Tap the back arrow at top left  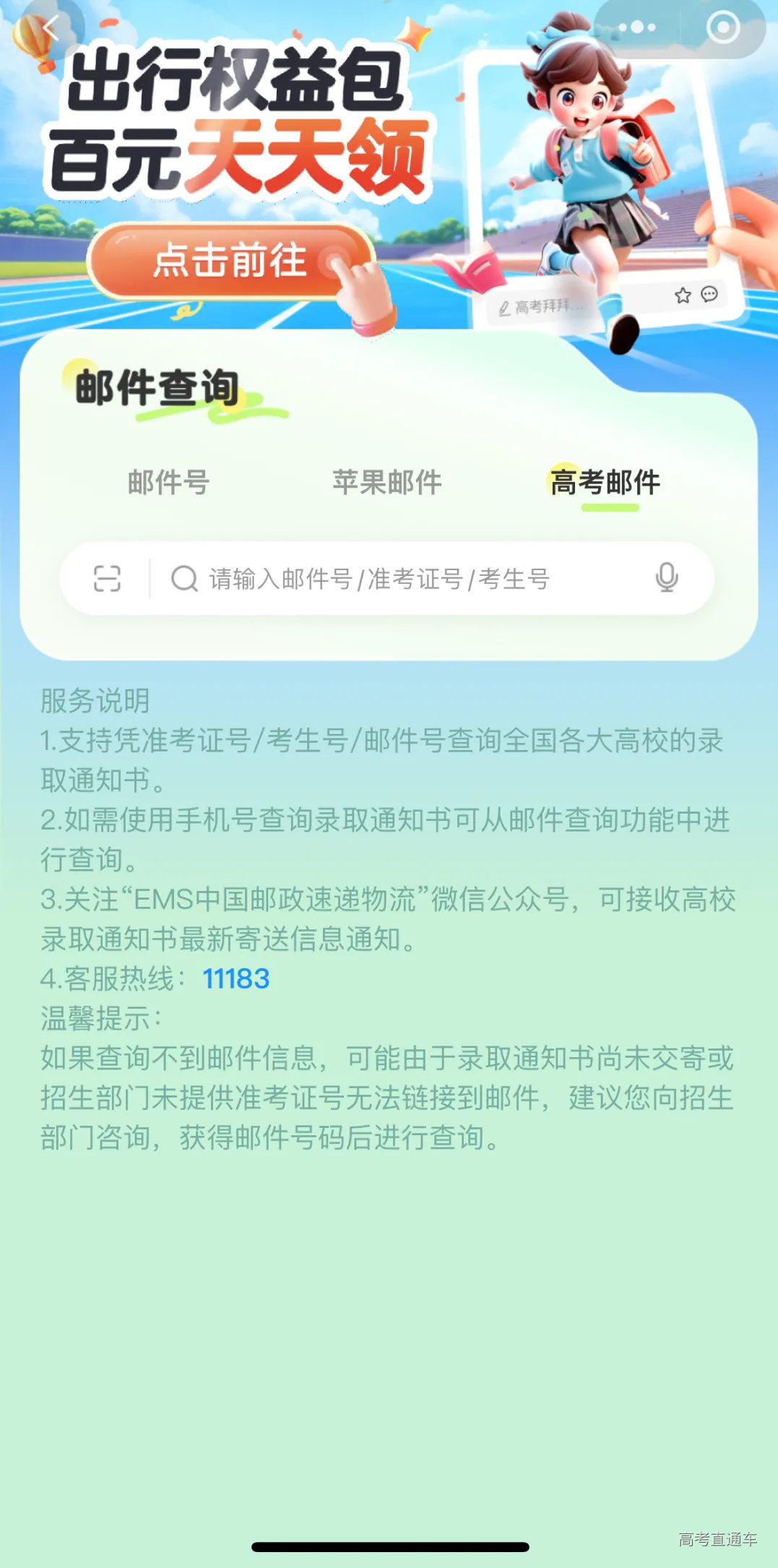pos(49,29)
